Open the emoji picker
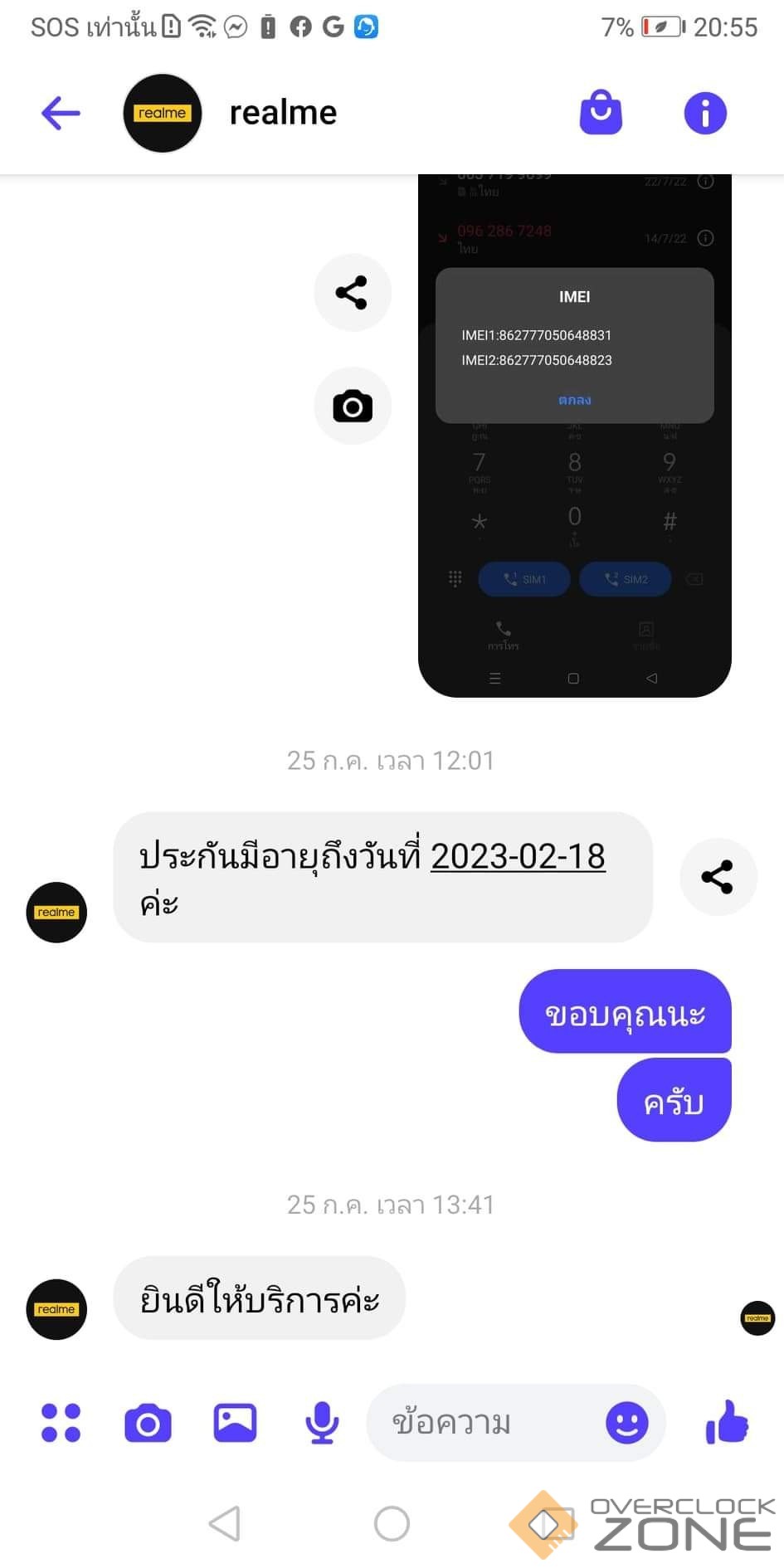This screenshot has width=784, height=1568. (626, 1423)
